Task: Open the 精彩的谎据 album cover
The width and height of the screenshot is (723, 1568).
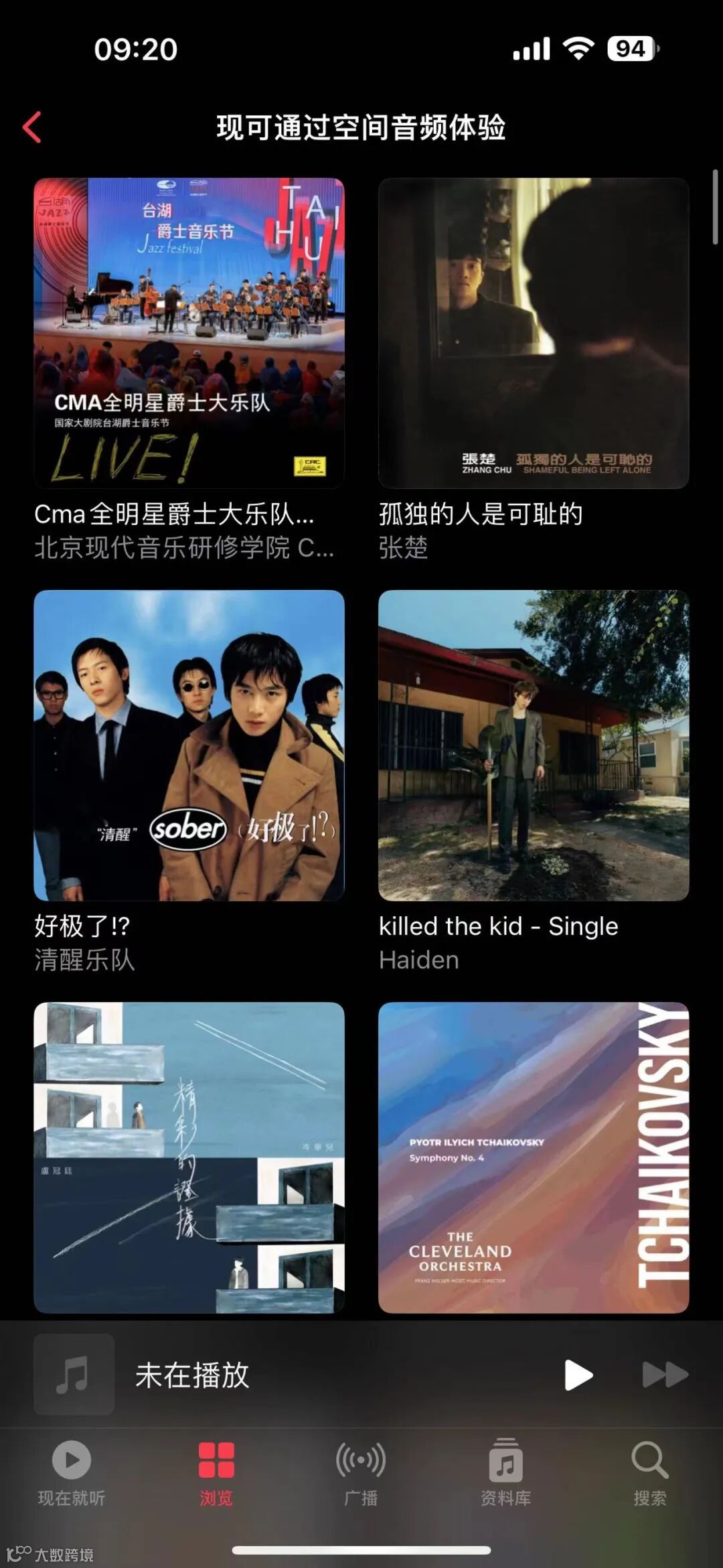Action: tap(189, 1157)
